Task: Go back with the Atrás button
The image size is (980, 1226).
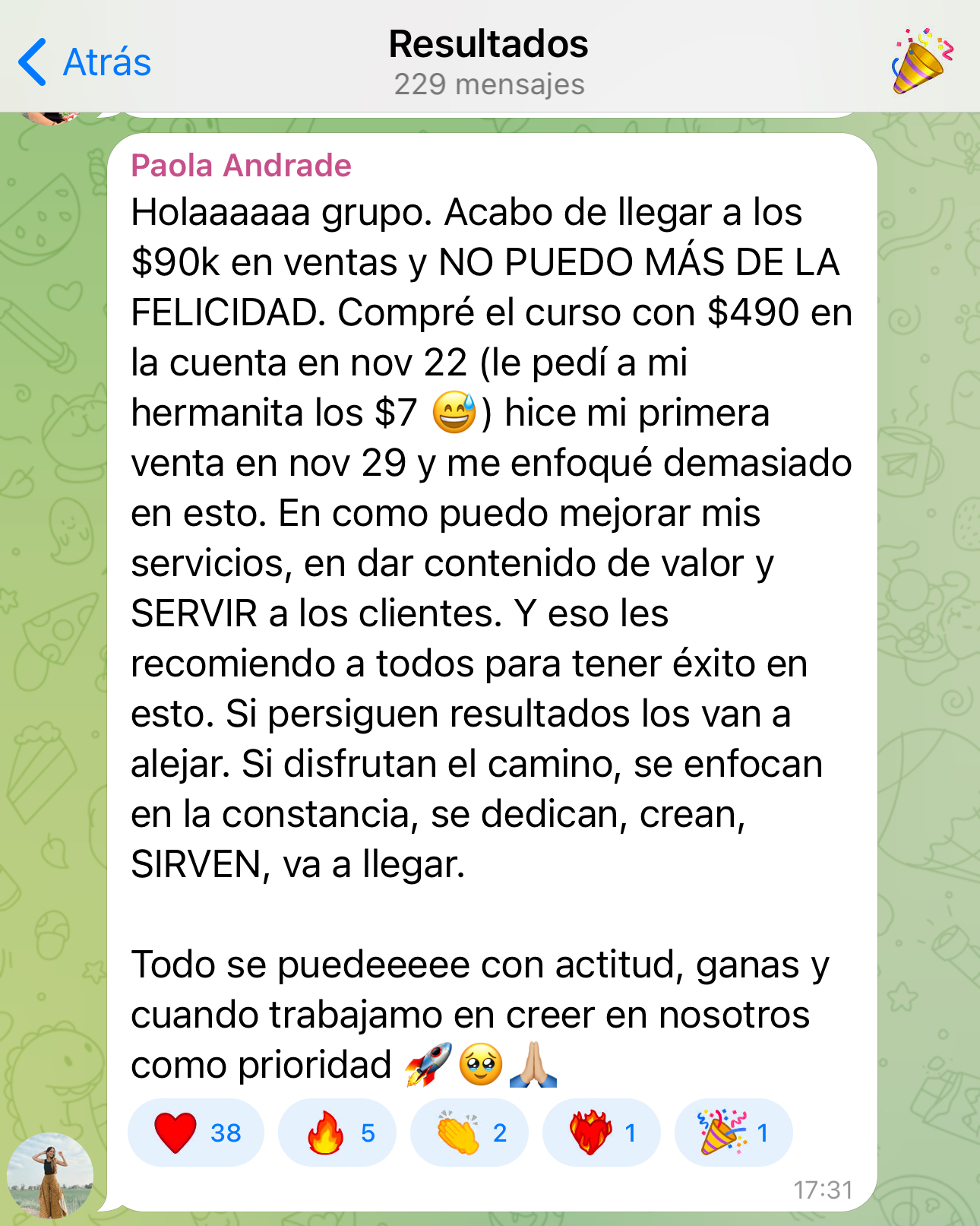Action: pyautogui.click(x=84, y=62)
